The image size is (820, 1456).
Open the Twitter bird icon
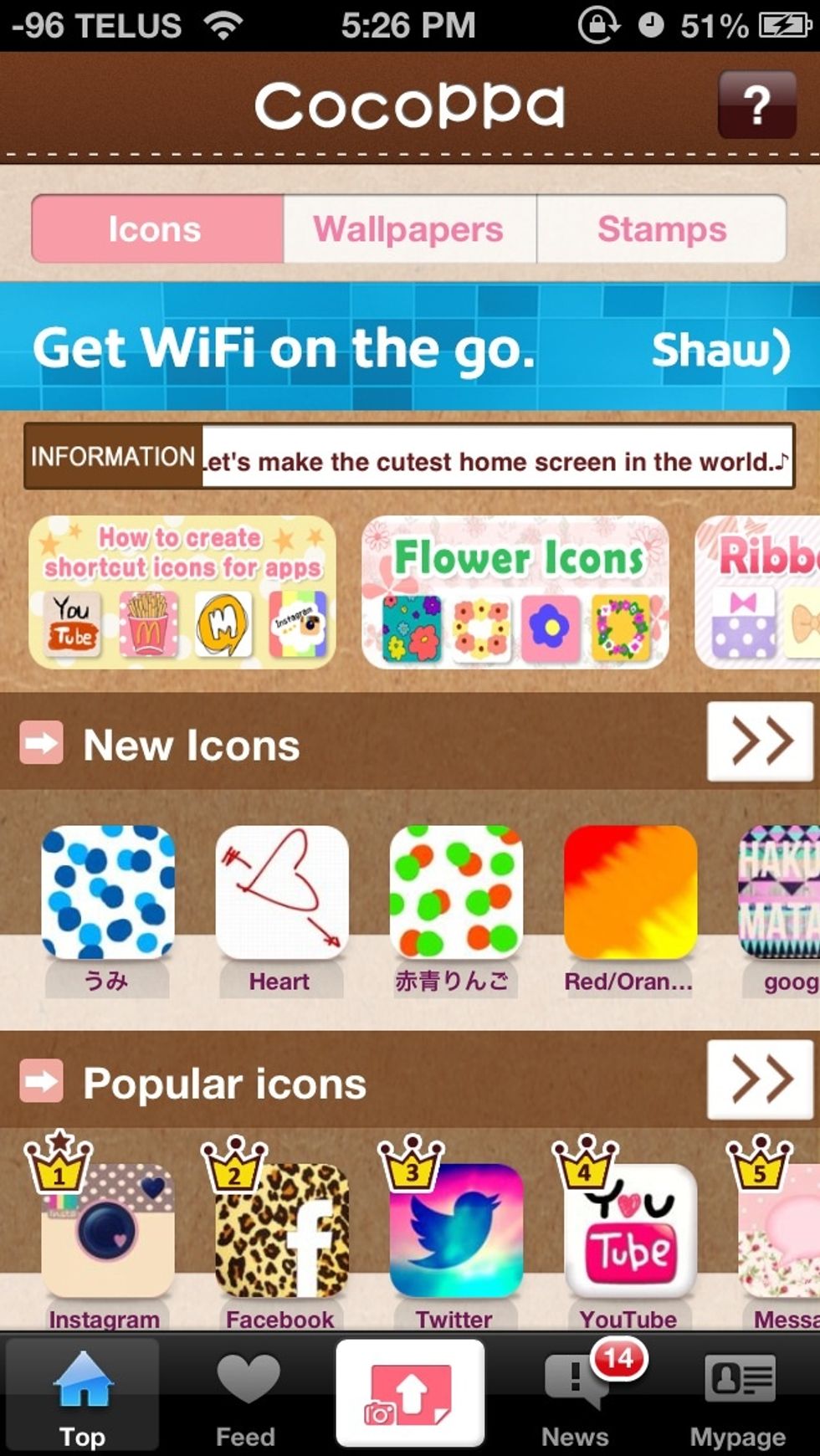point(455,1230)
